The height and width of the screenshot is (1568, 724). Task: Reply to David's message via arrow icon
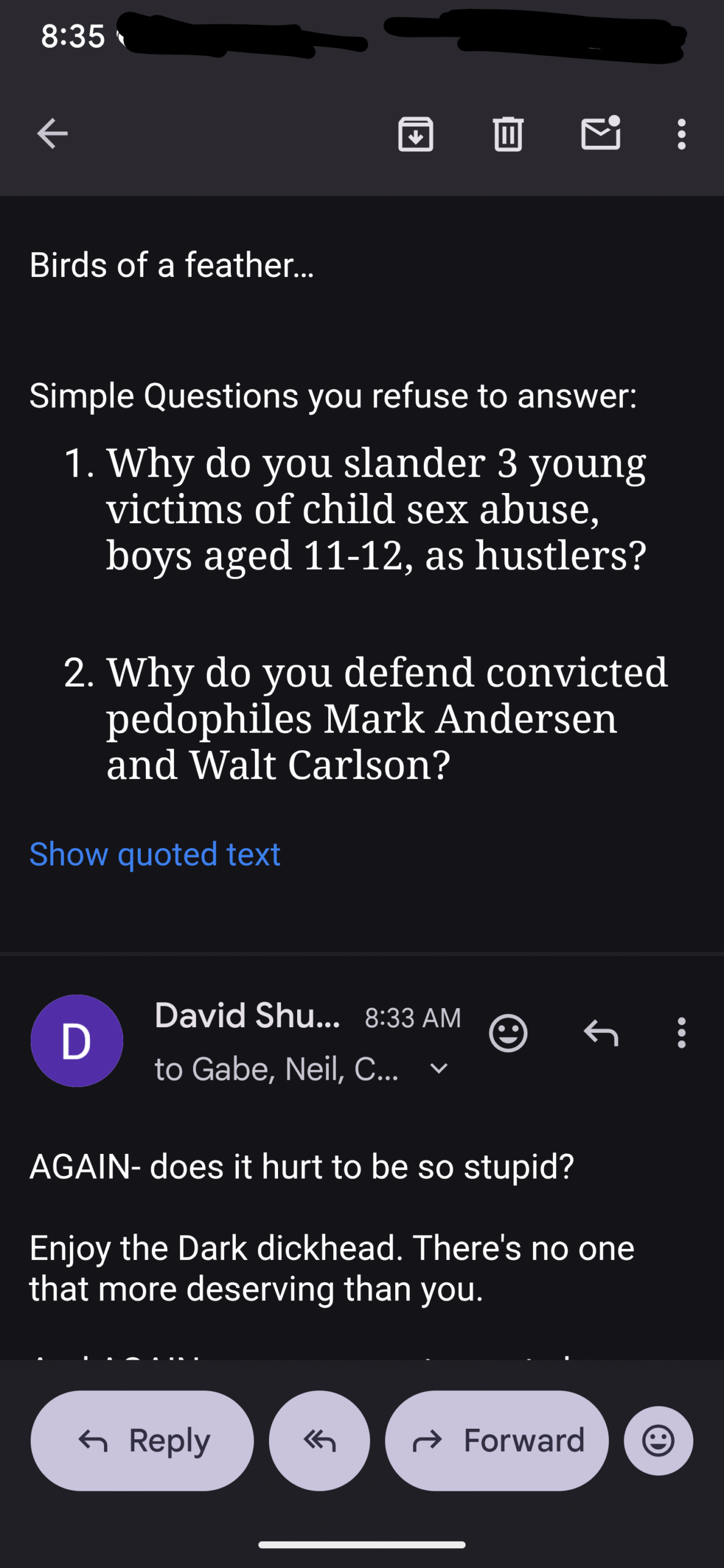point(601,1033)
